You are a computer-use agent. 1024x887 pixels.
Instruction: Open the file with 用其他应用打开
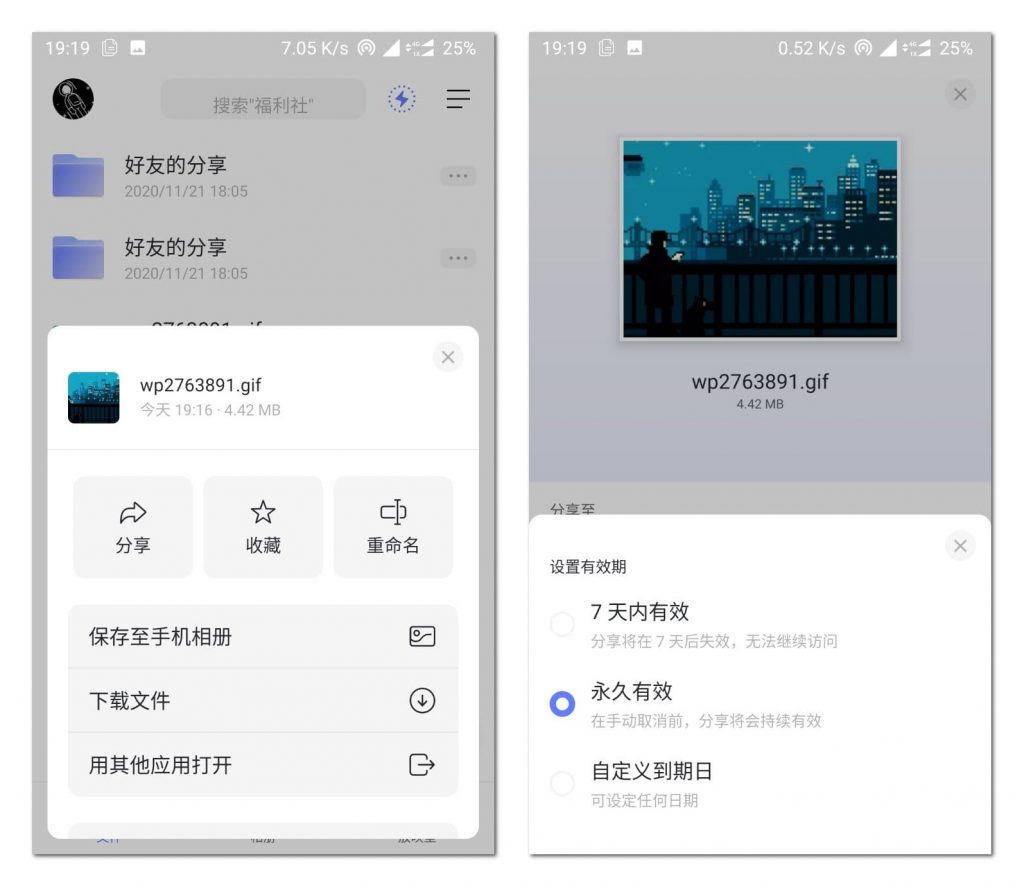click(x=262, y=765)
